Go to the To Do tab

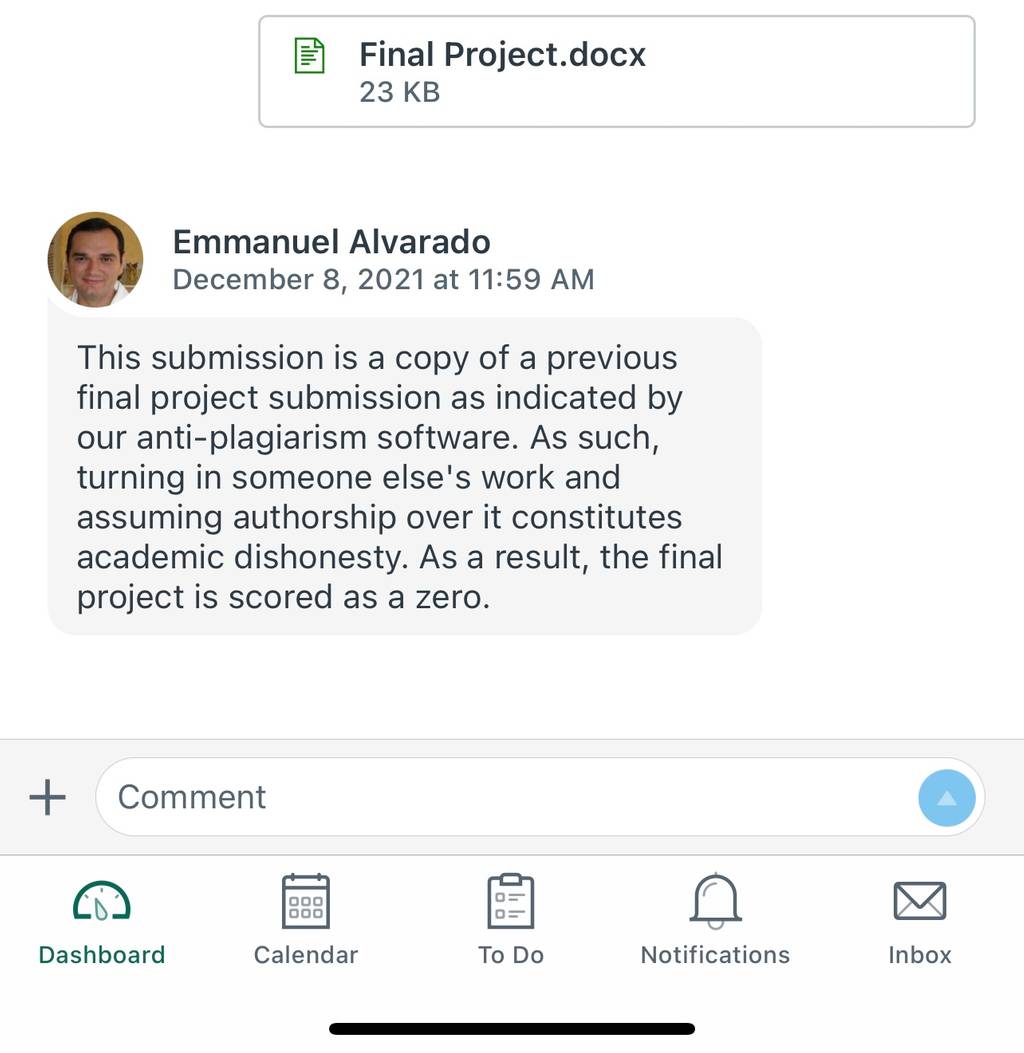(511, 921)
